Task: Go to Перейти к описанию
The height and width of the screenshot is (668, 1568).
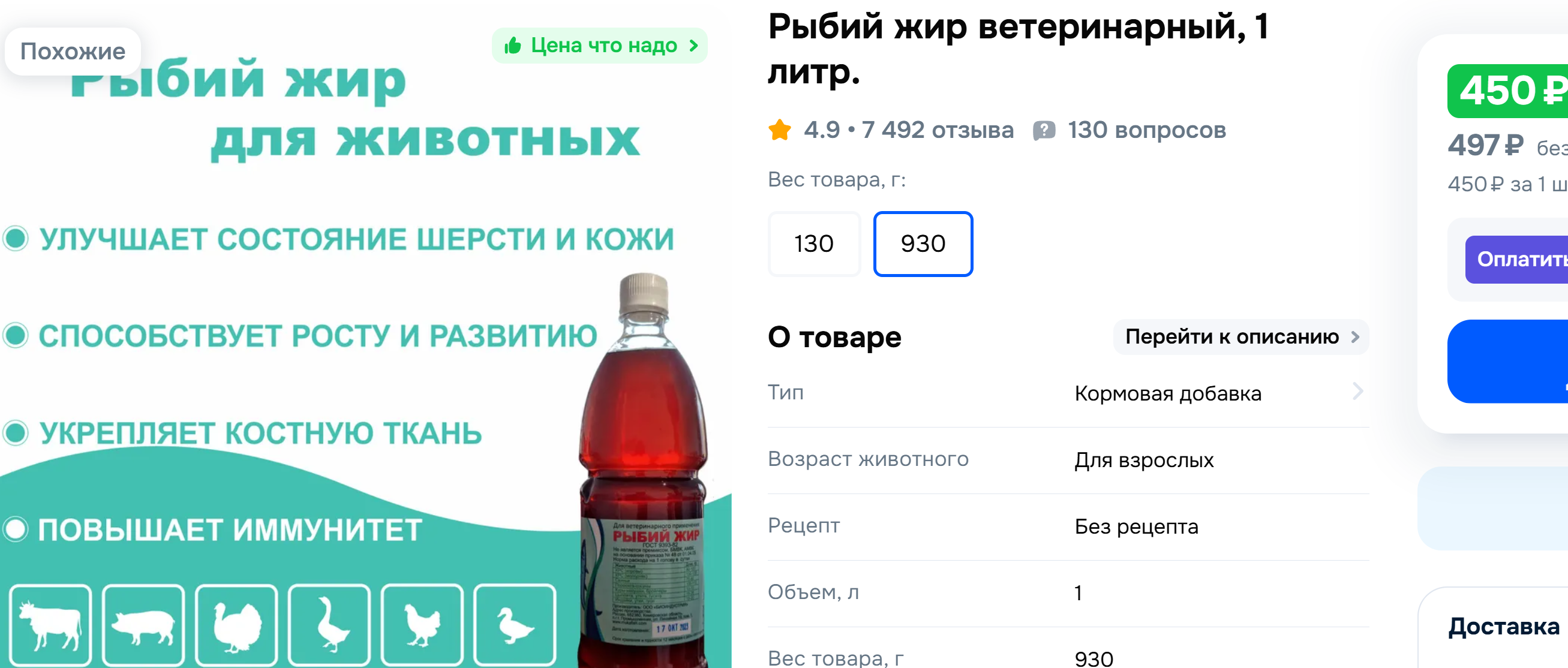Action: click(1240, 336)
